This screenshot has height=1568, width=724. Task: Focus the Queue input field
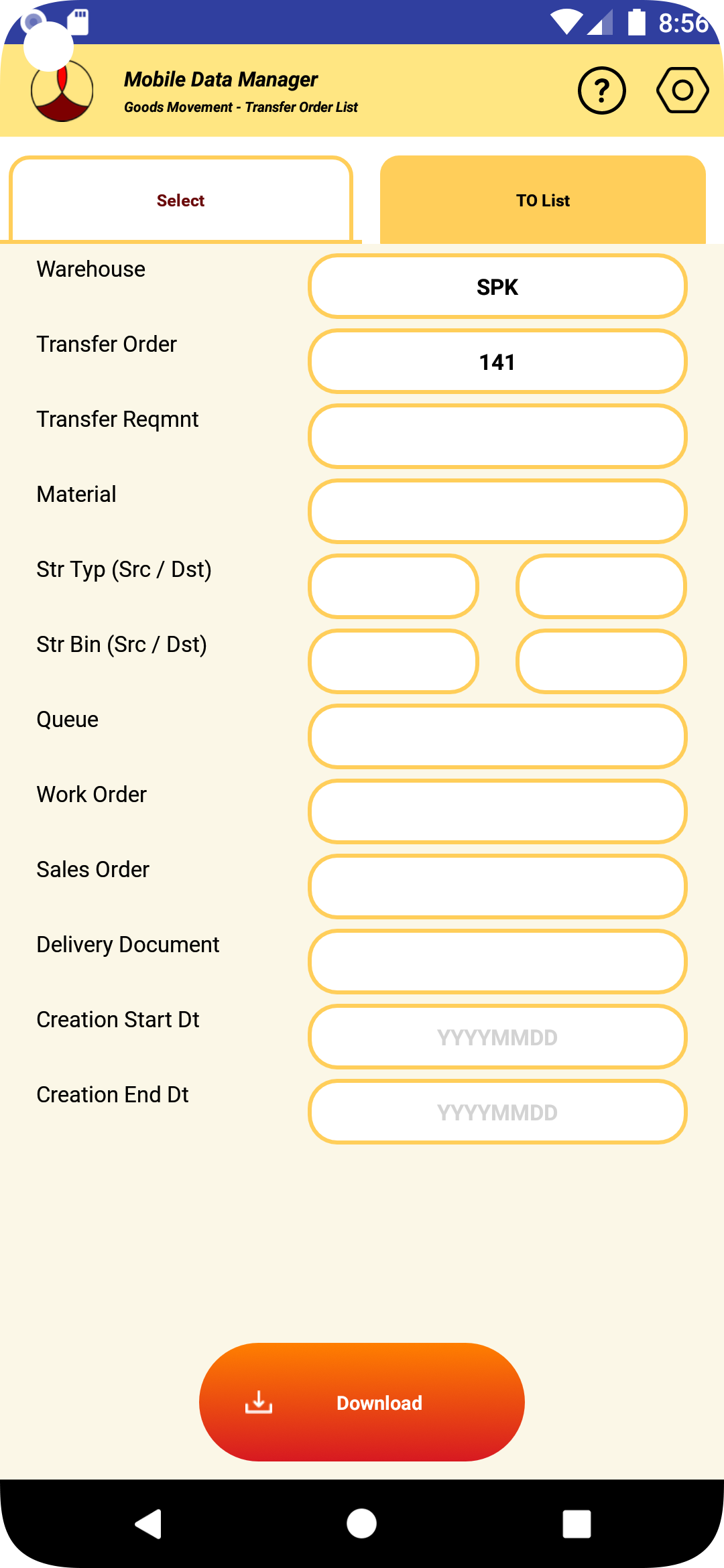tap(497, 736)
